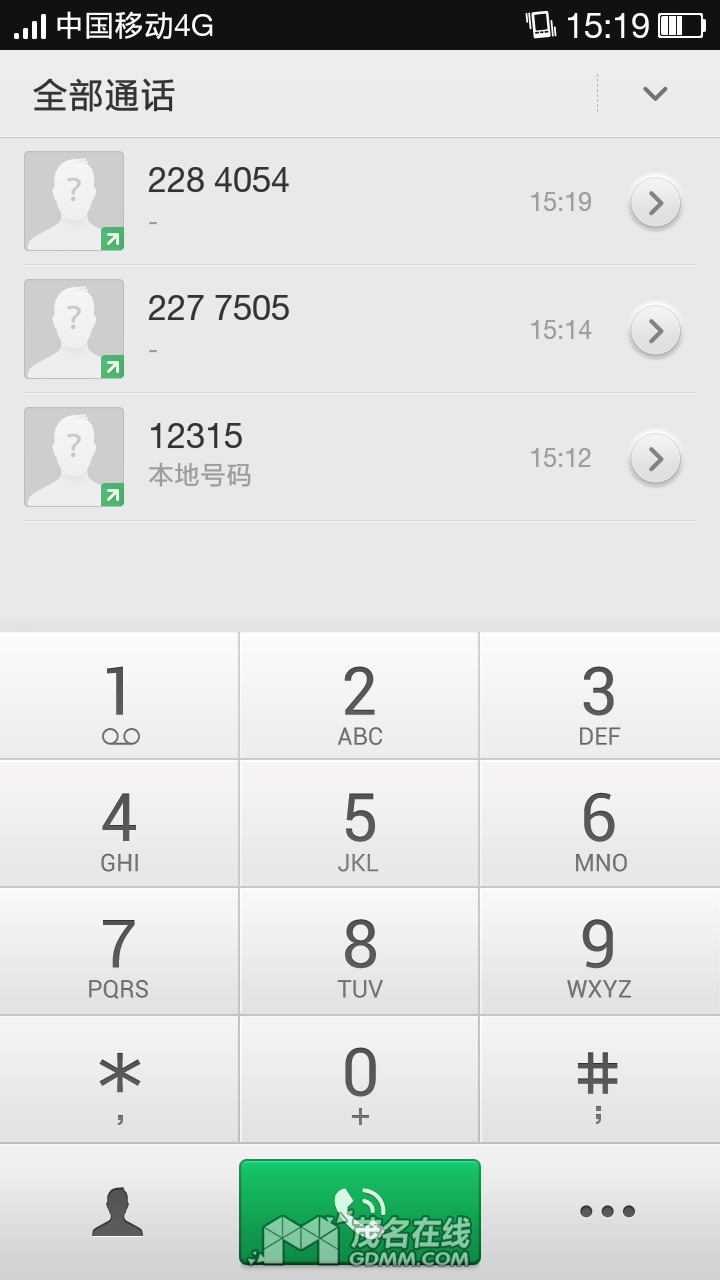Screen dimensions: 720x1280
Task: Tap keypad key 3 DEF
Action: click(600, 696)
